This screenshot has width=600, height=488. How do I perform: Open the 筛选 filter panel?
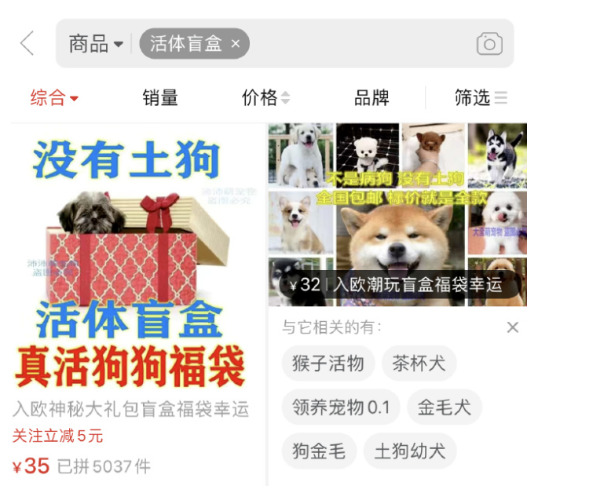[481, 97]
